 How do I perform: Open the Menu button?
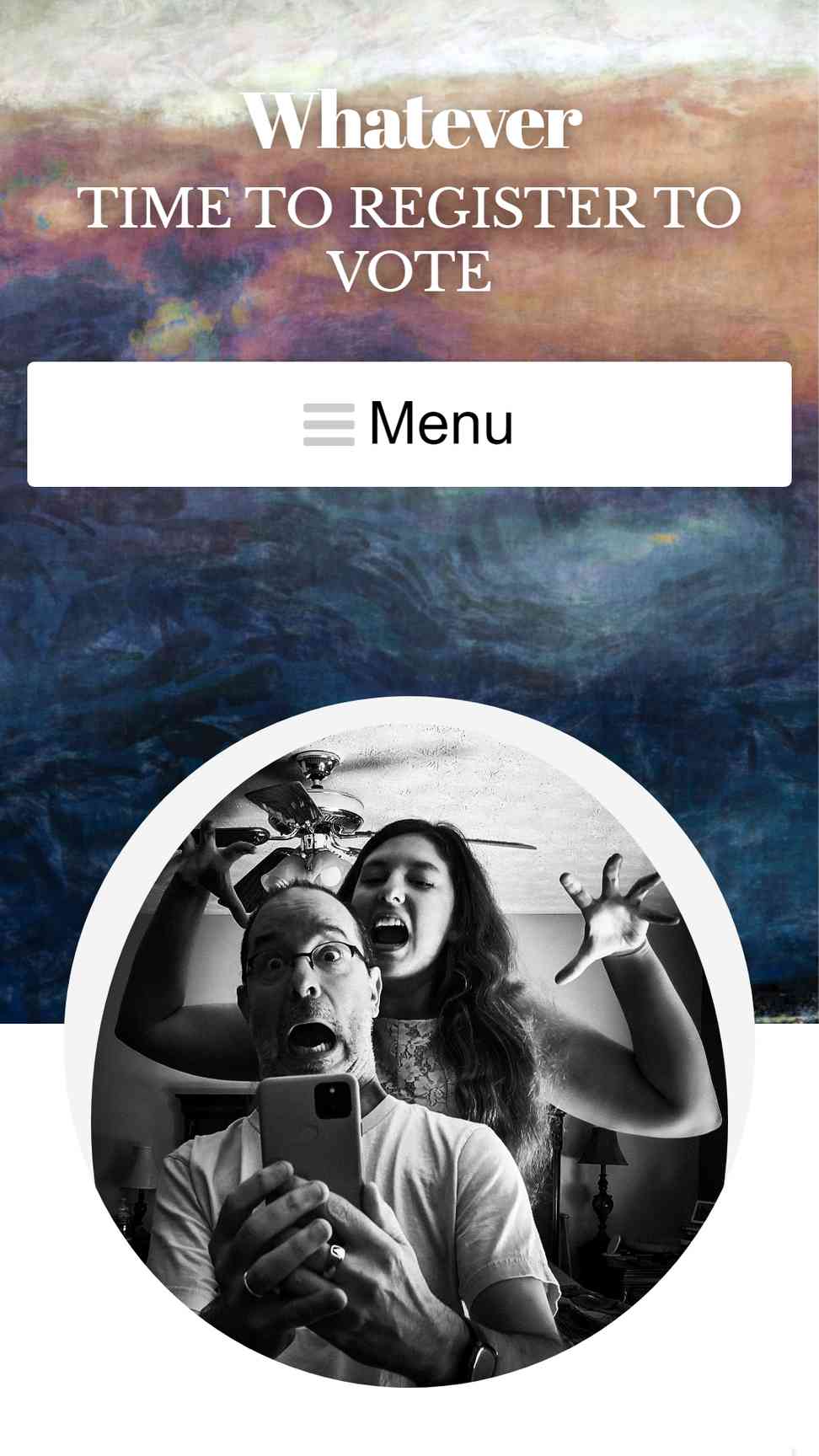pyautogui.click(x=409, y=424)
